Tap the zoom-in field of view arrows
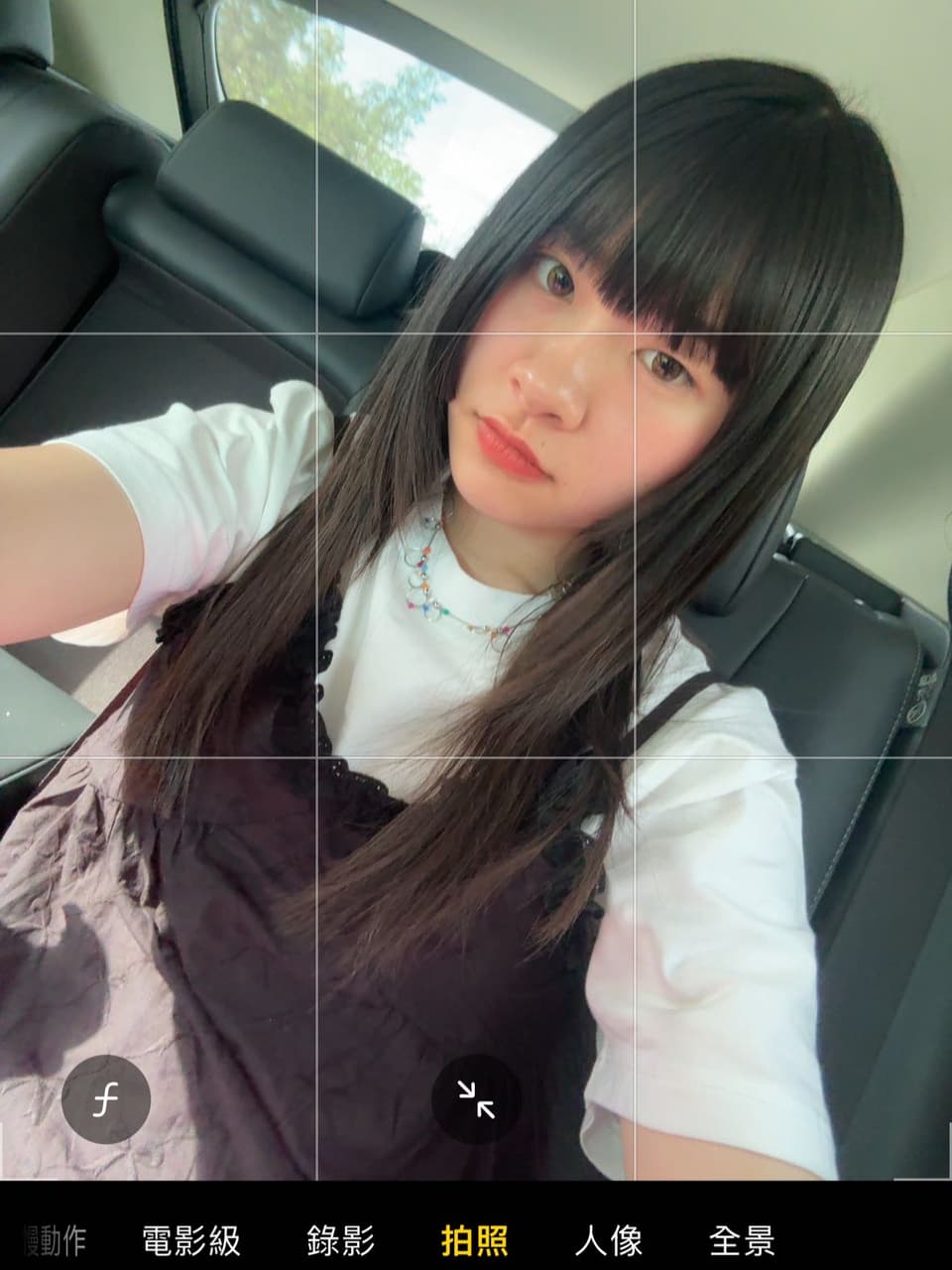The height and width of the screenshot is (1270, 952). (x=476, y=1099)
